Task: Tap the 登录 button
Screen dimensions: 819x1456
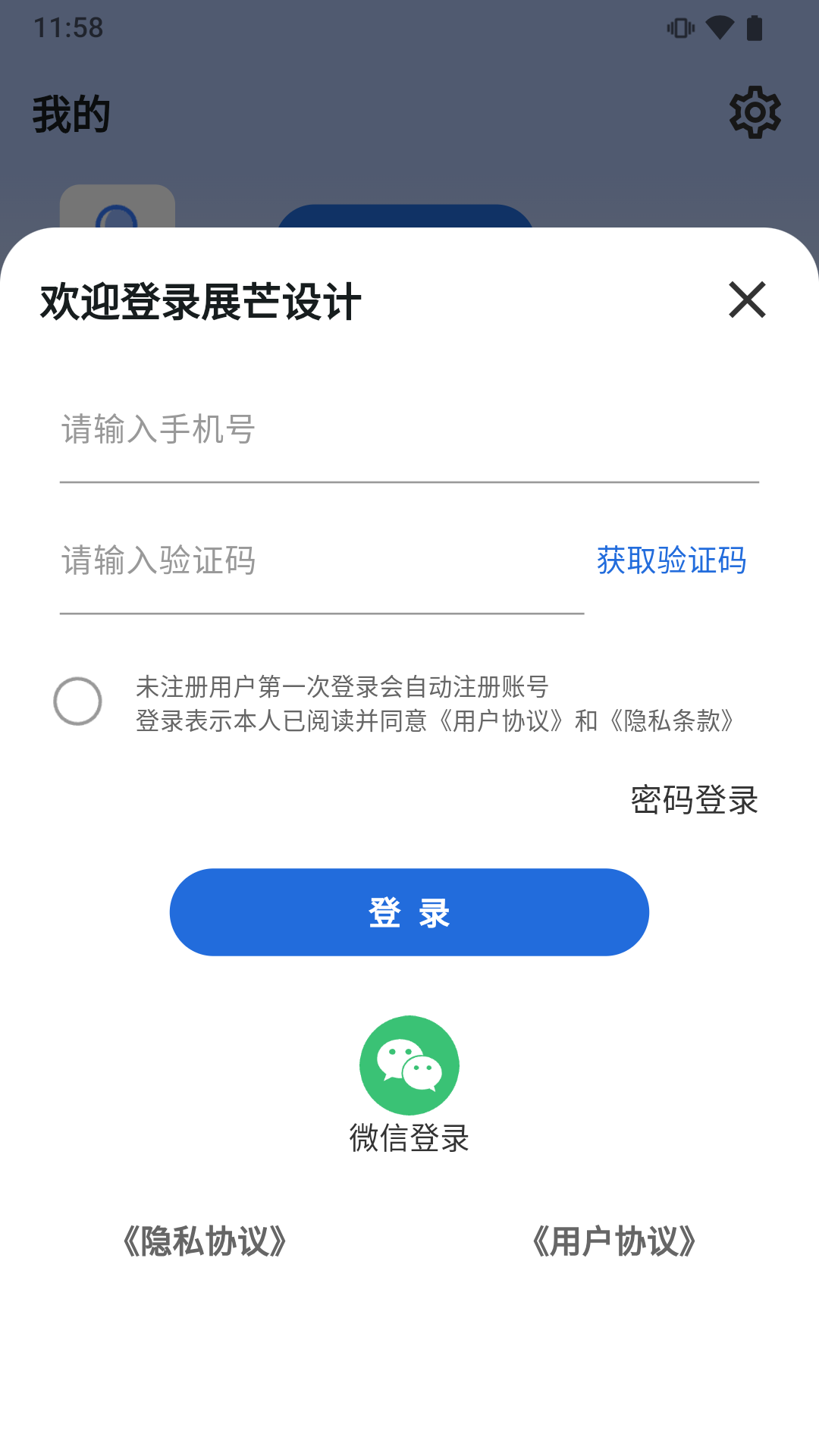Action: pos(409,912)
